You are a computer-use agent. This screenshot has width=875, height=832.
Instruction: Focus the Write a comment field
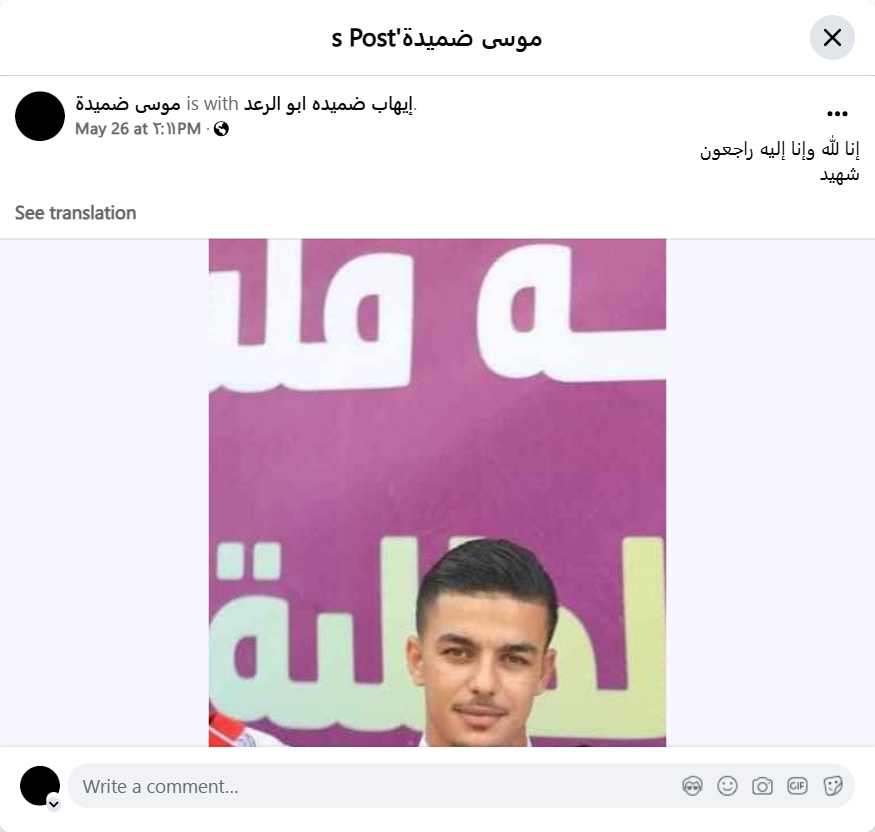(370, 786)
